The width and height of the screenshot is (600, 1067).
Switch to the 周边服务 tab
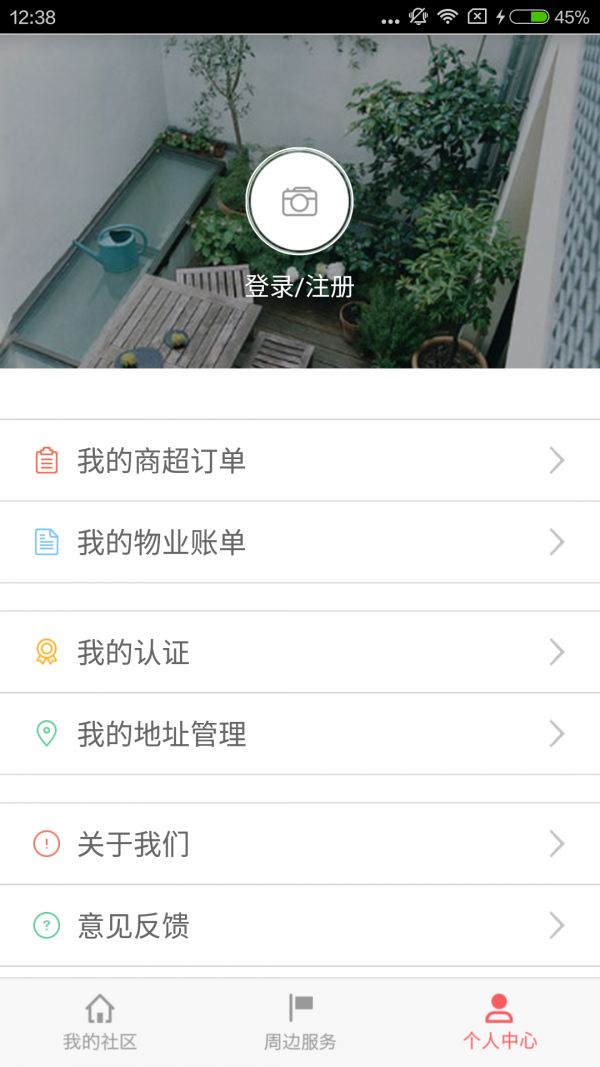(x=300, y=1022)
